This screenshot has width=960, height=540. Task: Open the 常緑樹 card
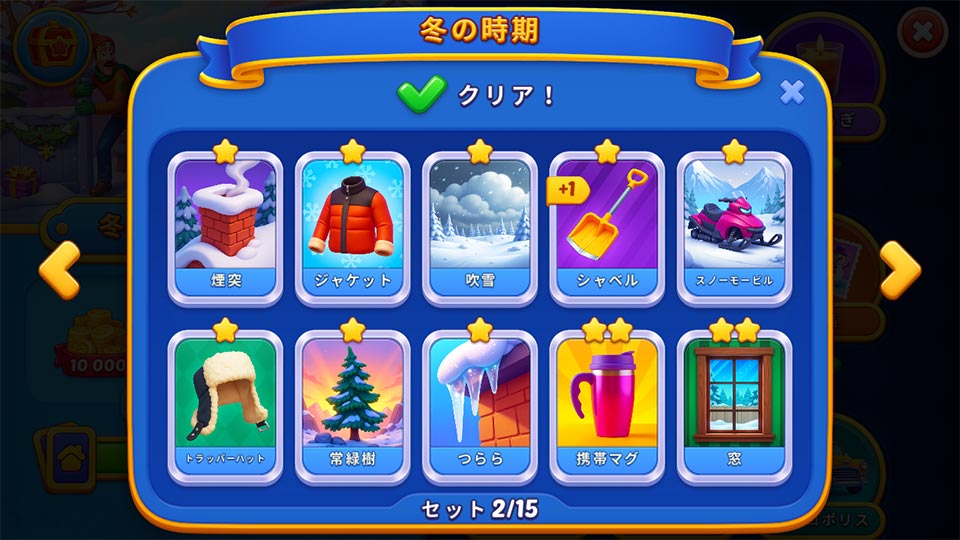(352, 406)
